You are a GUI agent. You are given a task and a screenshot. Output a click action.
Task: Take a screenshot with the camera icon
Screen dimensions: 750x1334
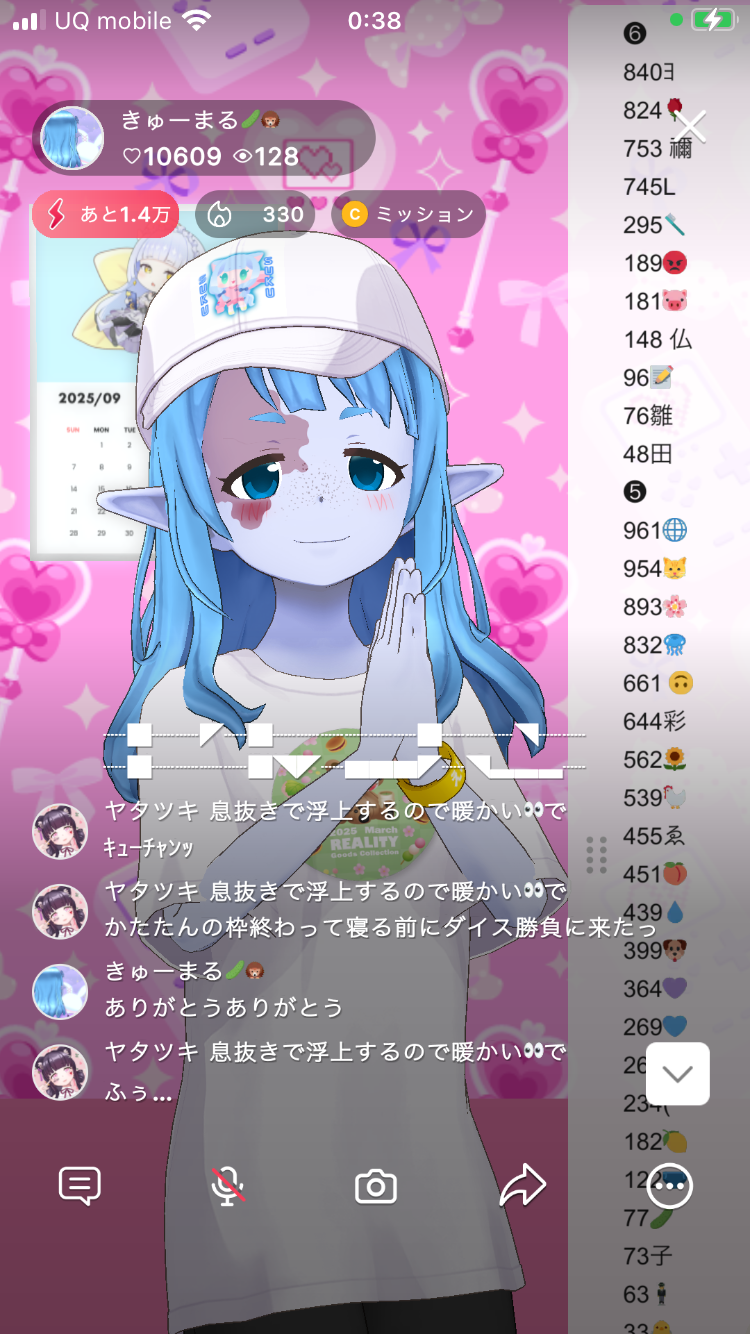376,1187
